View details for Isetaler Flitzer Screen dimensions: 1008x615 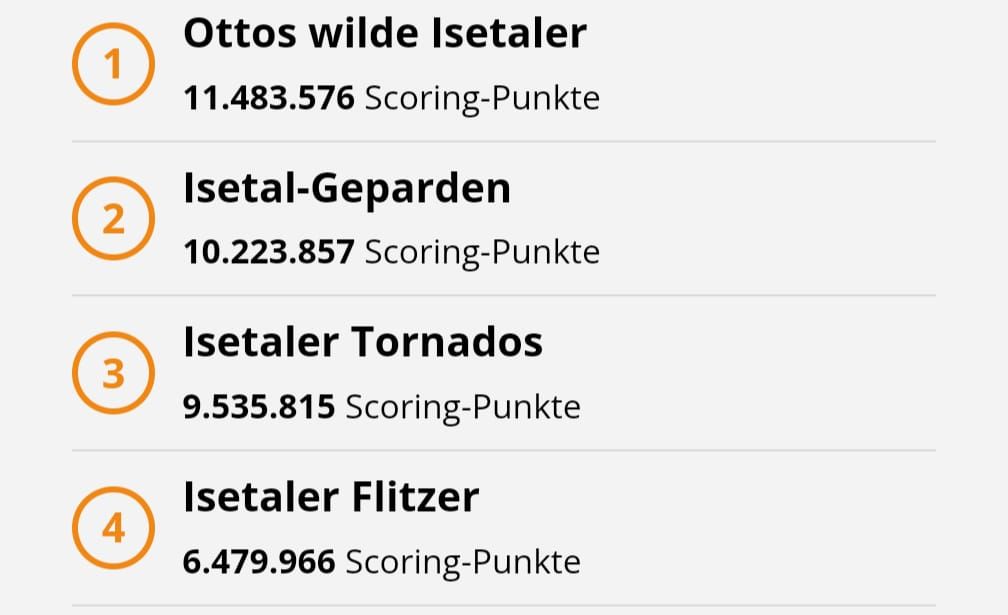point(331,497)
